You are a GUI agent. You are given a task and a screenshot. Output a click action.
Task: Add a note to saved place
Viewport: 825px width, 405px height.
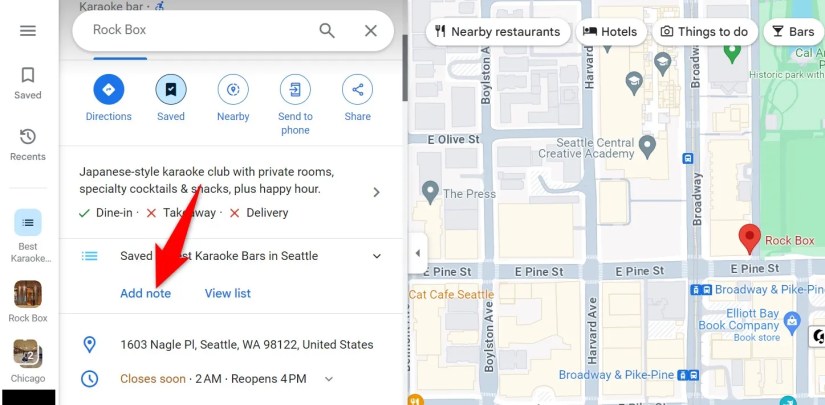click(145, 293)
